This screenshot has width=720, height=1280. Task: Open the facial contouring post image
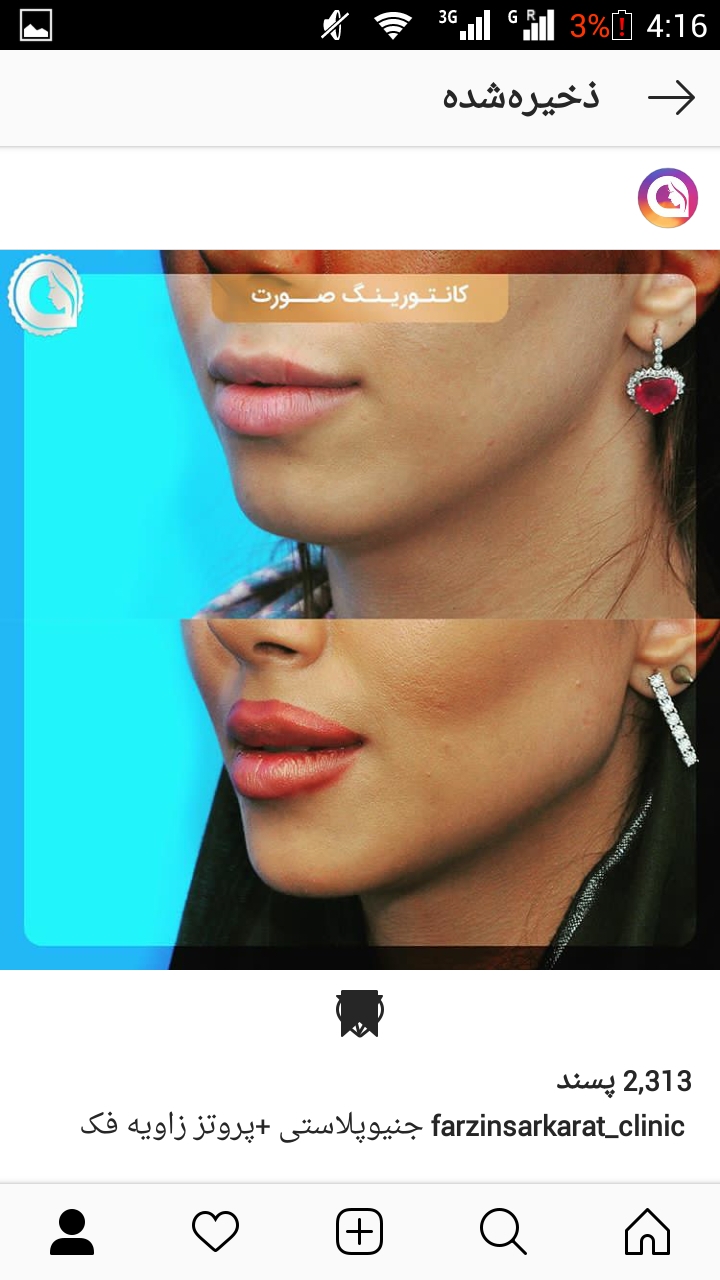pyautogui.click(x=360, y=610)
